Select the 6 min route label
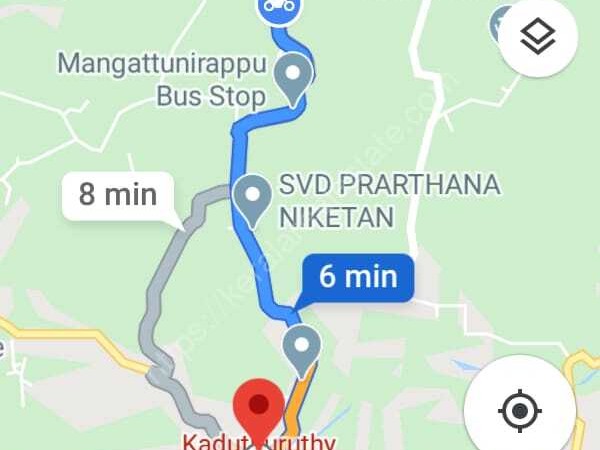The width and height of the screenshot is (600, 450). pos(358,276)
